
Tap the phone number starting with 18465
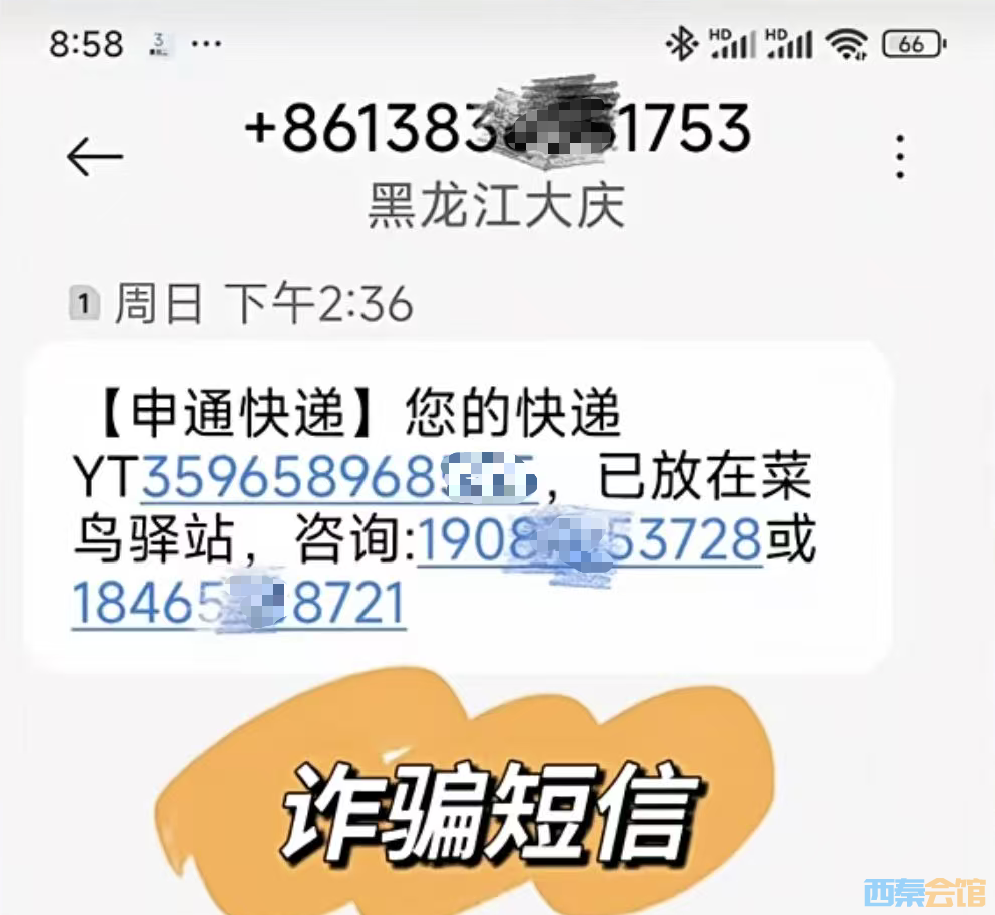pos(239,606)
